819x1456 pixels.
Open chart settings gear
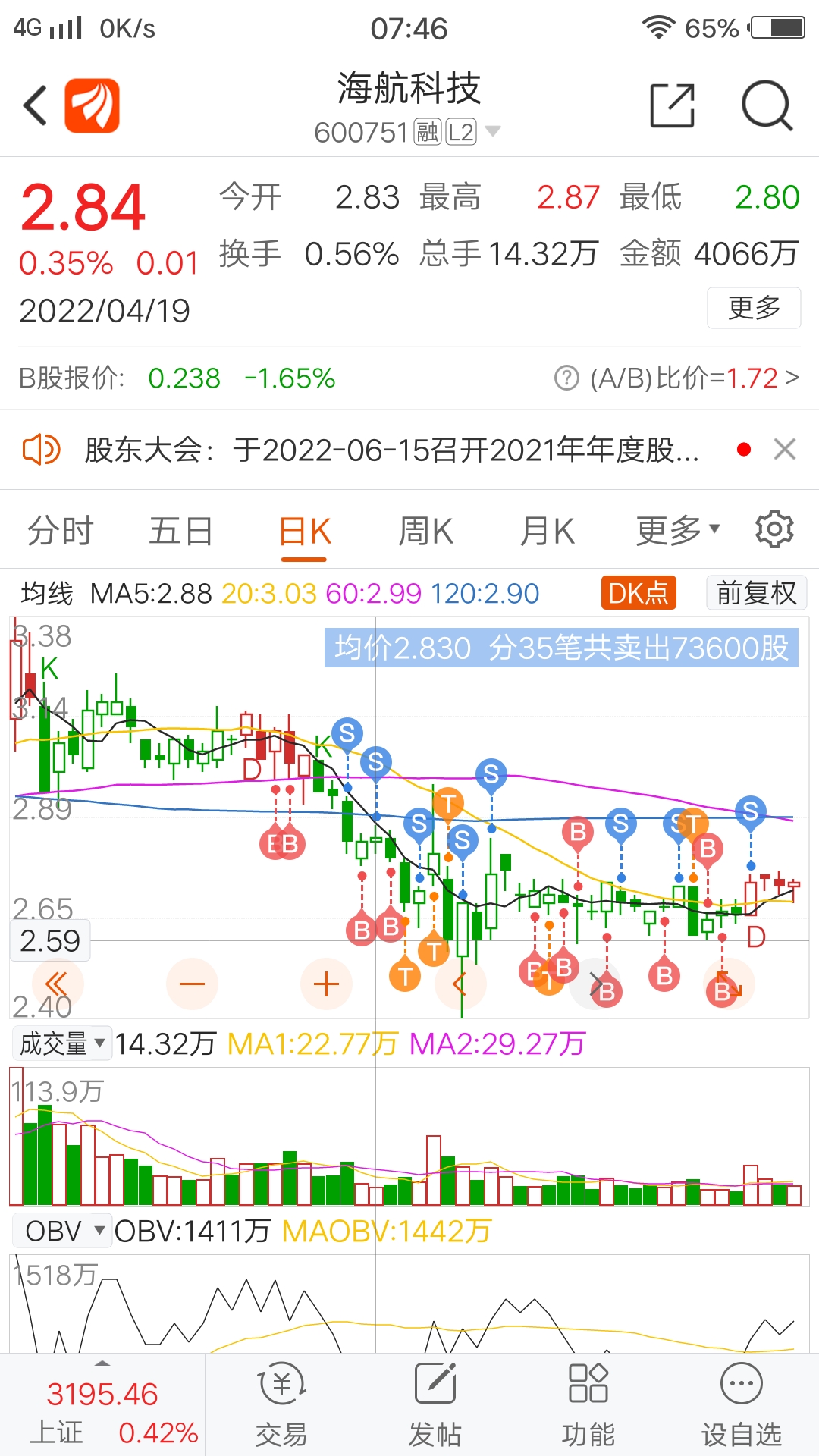774,529
